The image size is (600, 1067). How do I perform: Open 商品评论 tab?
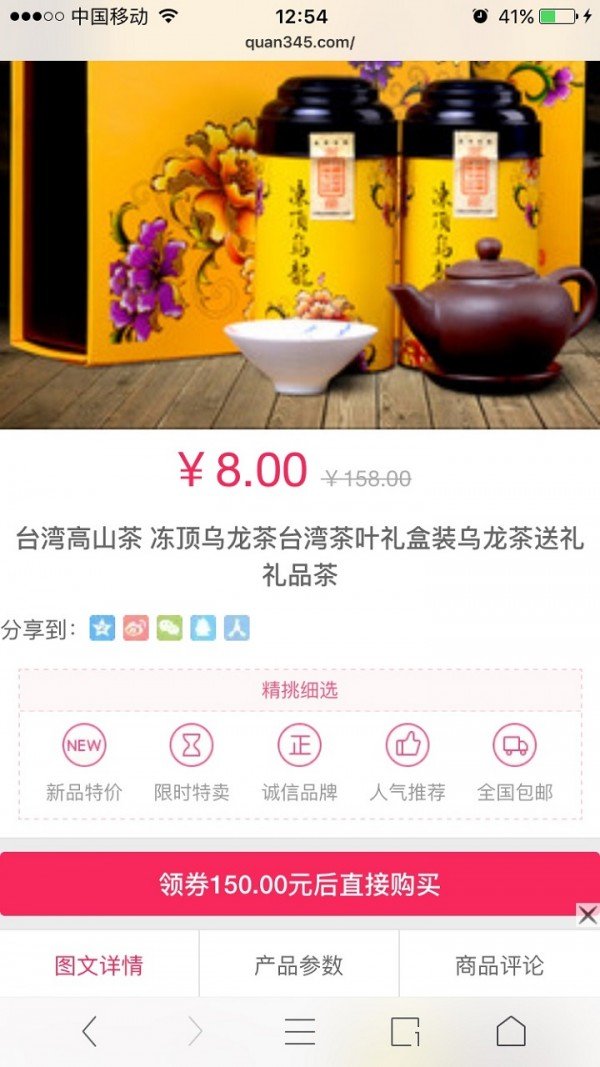[499, 965]
